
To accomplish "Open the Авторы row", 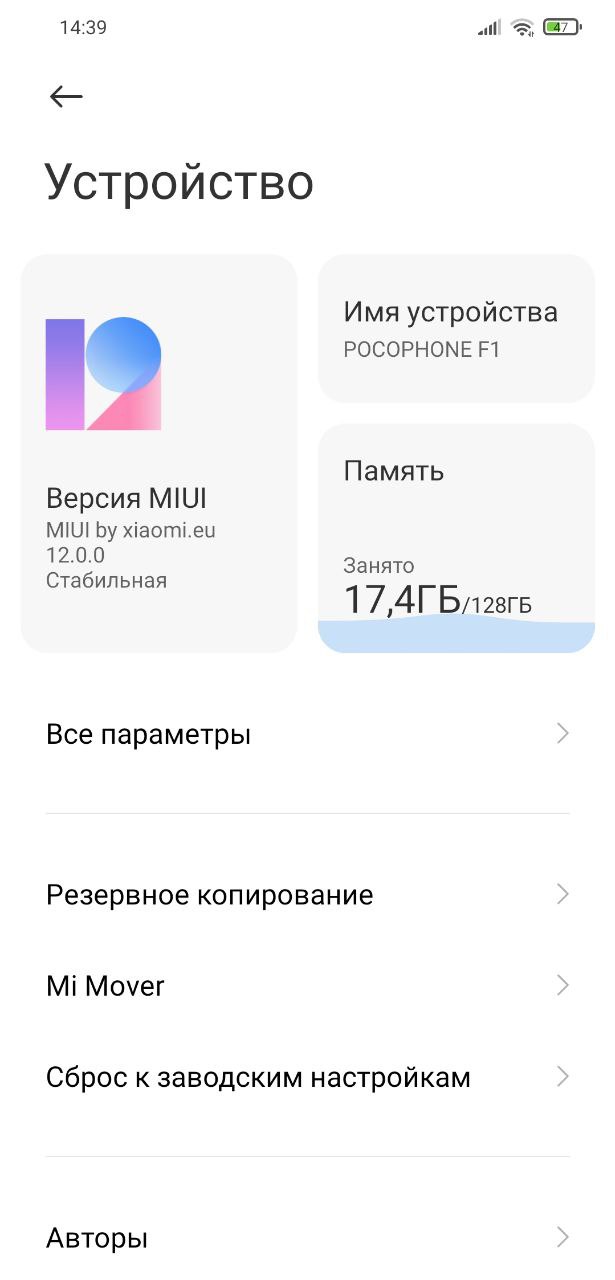I will (x=308, y=1239).
